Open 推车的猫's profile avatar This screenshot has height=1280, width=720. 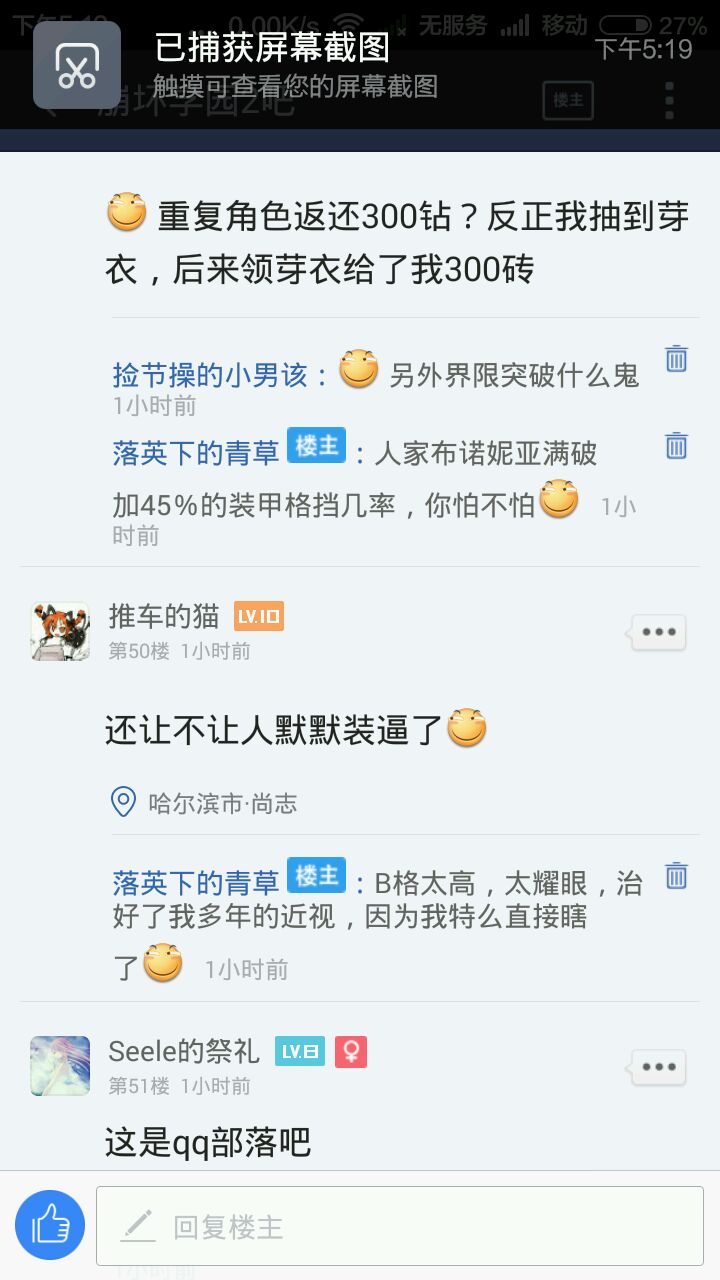coord(60,631)
